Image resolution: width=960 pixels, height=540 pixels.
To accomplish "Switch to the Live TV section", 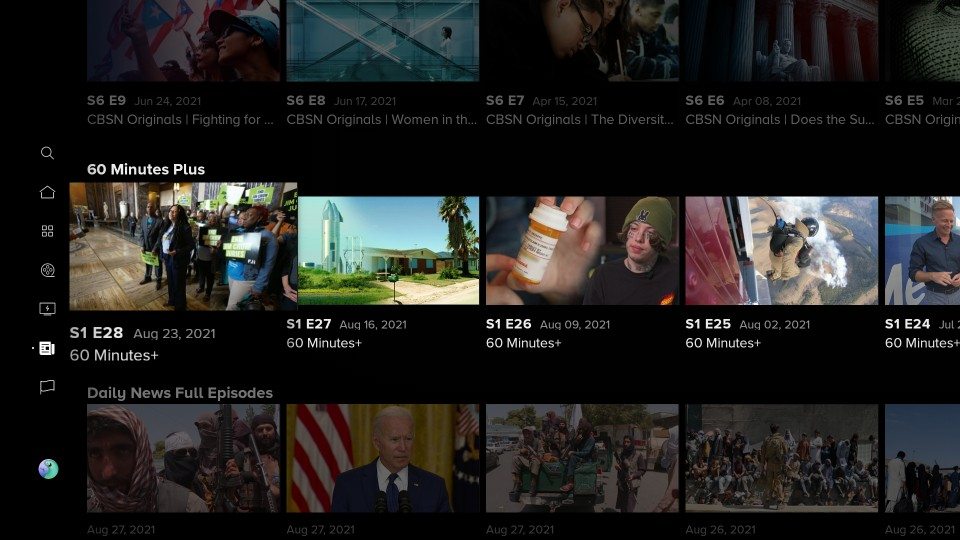I will (x=47, y=309).
